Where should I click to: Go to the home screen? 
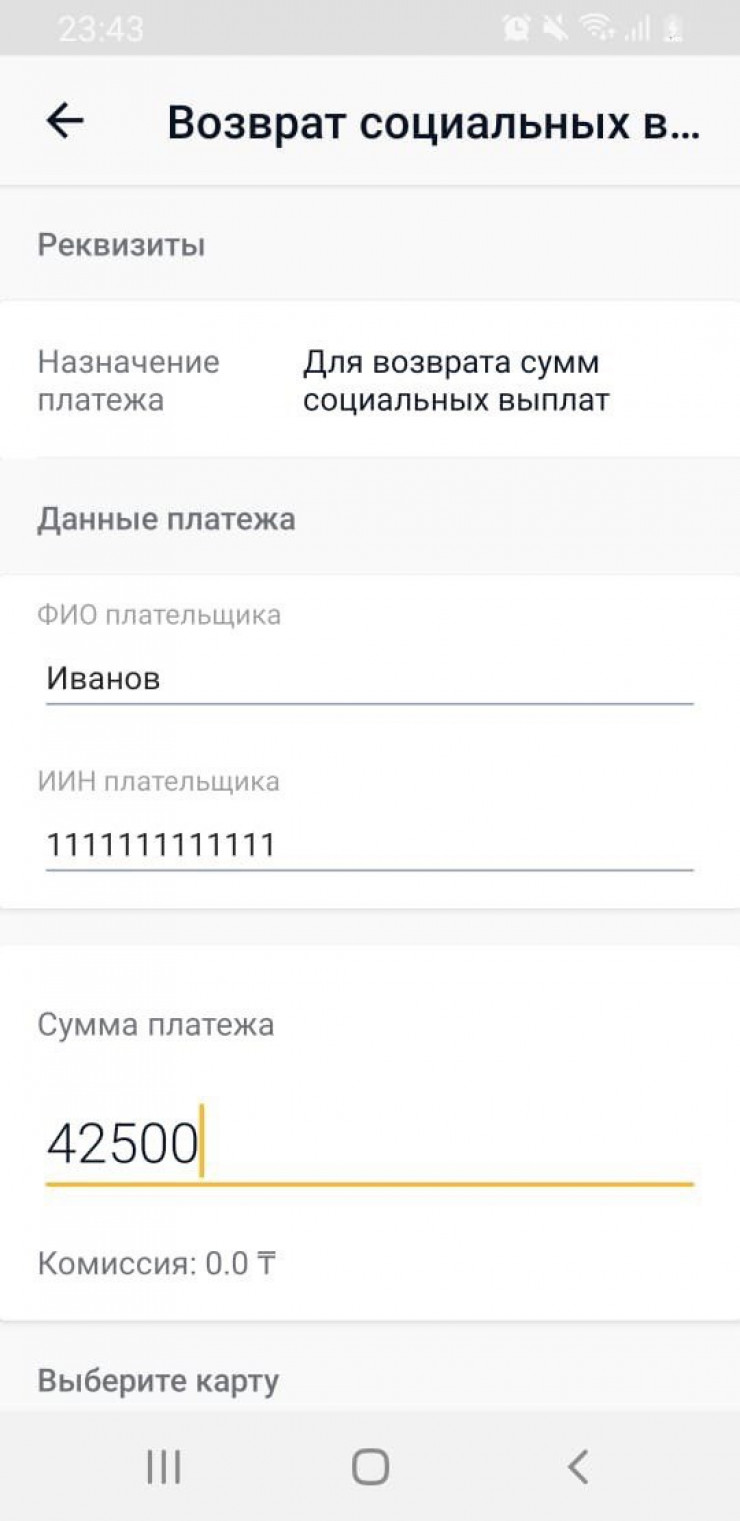[x=370, y=1467]
